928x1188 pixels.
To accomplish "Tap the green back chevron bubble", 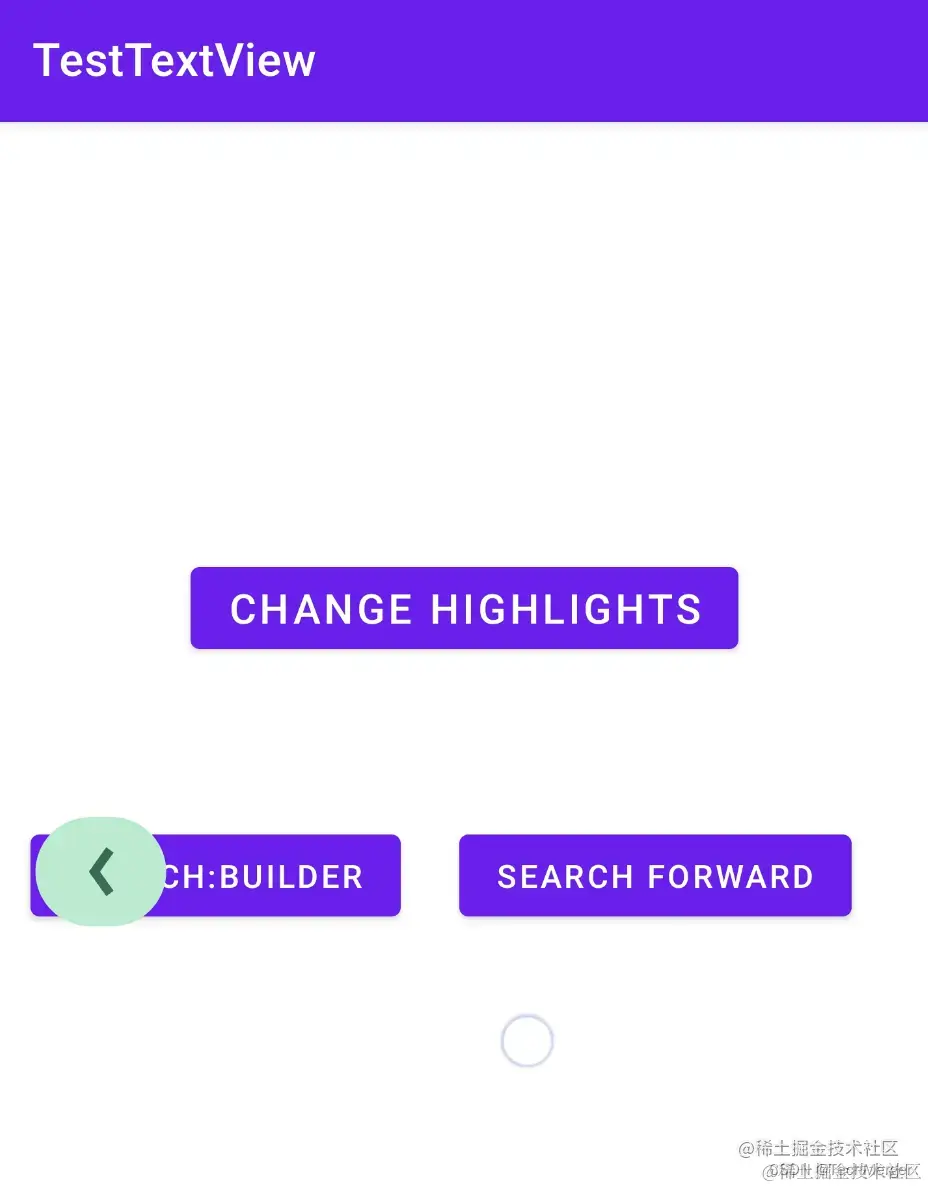I will [100, 871].
